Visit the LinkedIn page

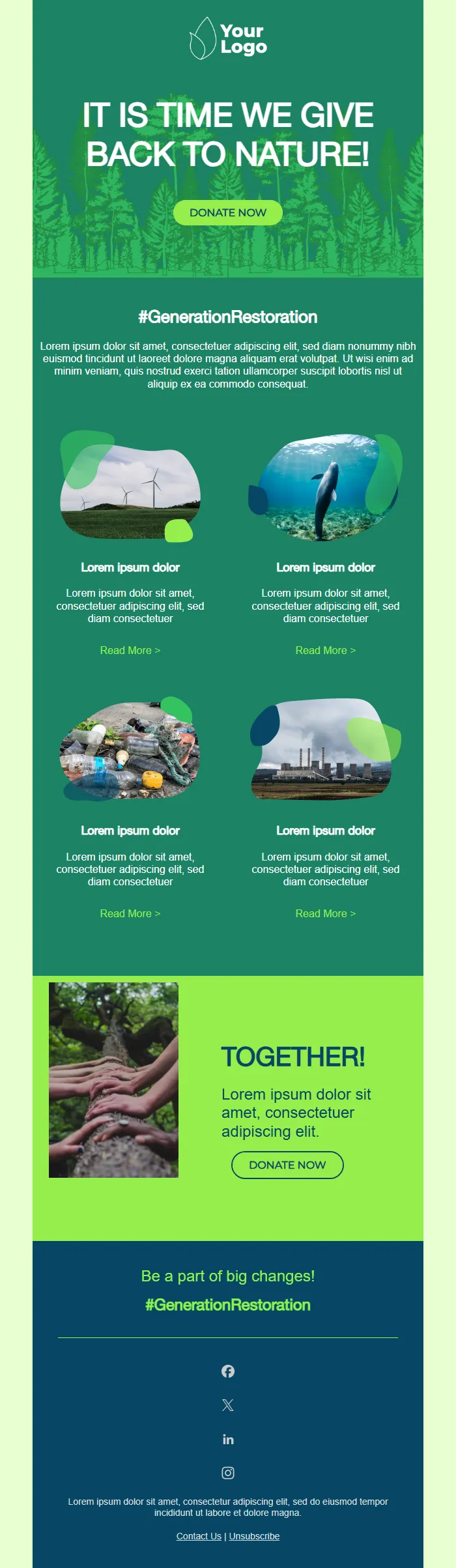coord(228,1439)
